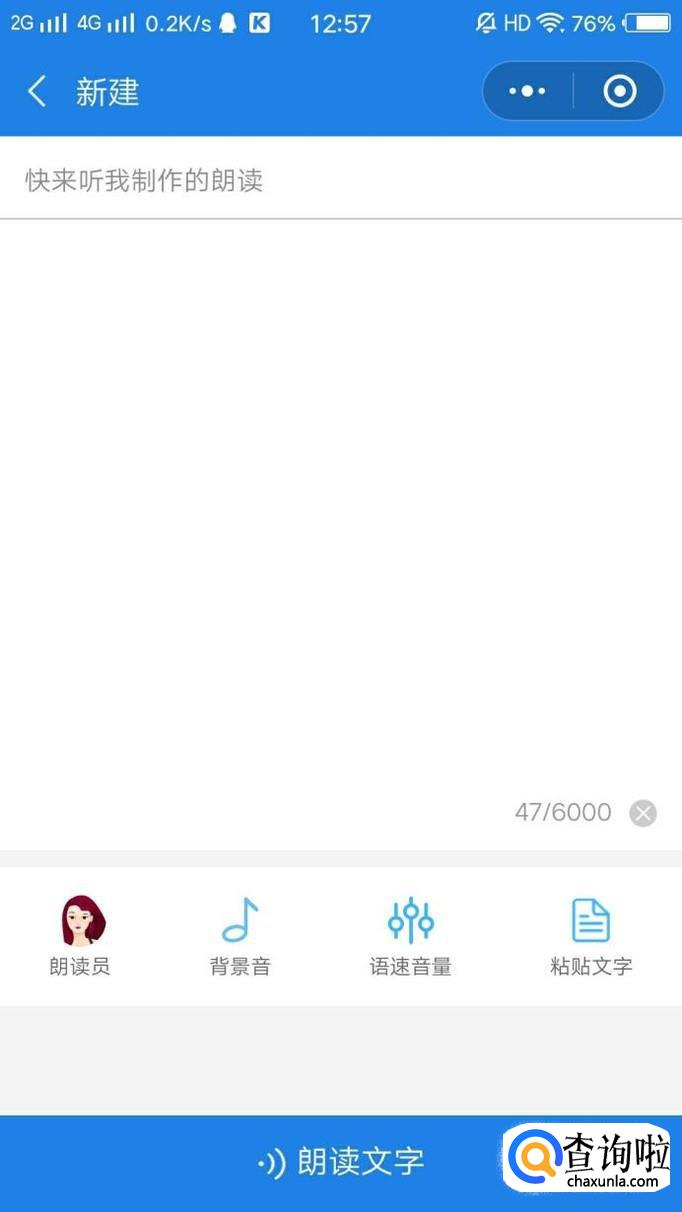Choose a reader via 朗读员

pyautogui.click(x=82, y=935)
